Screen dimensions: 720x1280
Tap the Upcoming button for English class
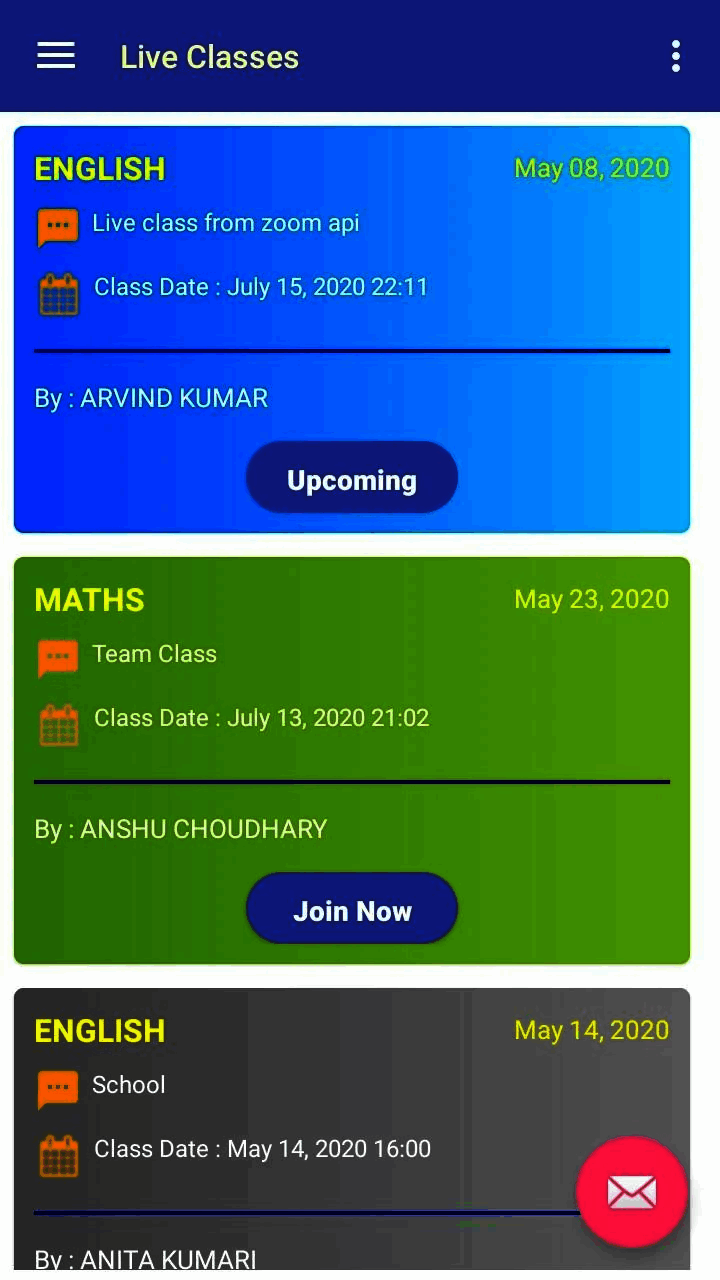pos(352,479)
